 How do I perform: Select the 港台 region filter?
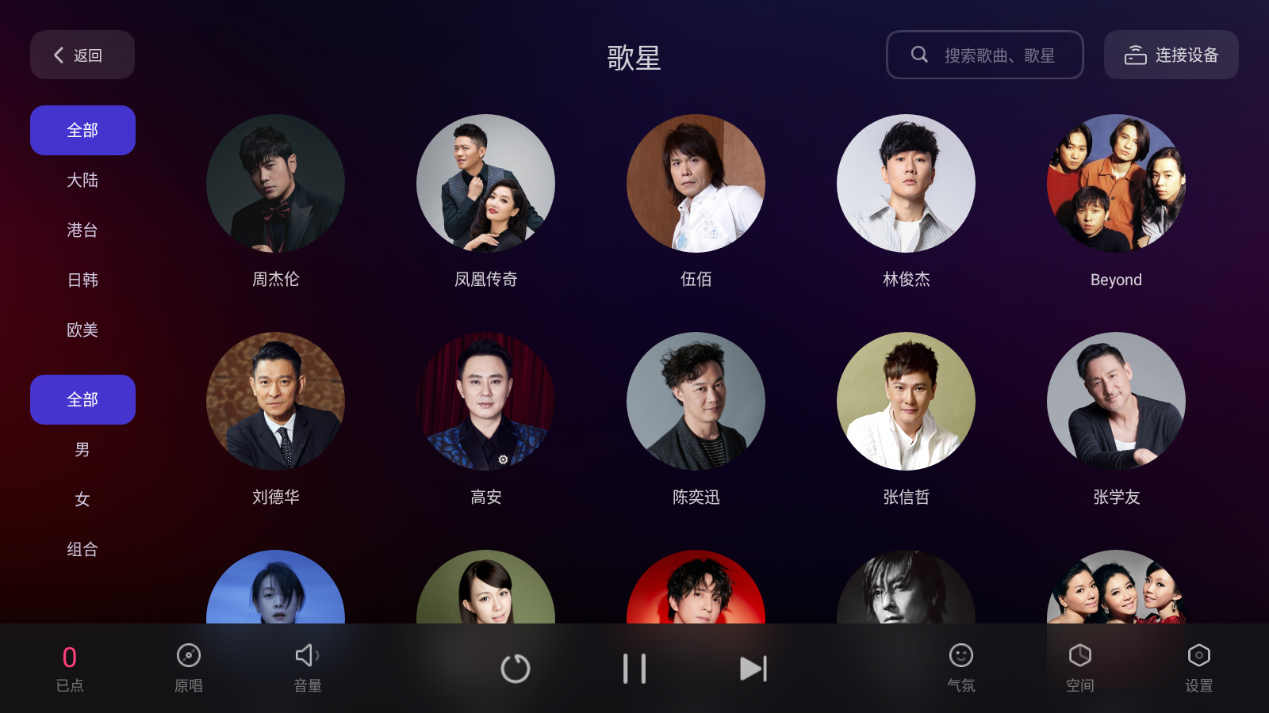[82, 230]
